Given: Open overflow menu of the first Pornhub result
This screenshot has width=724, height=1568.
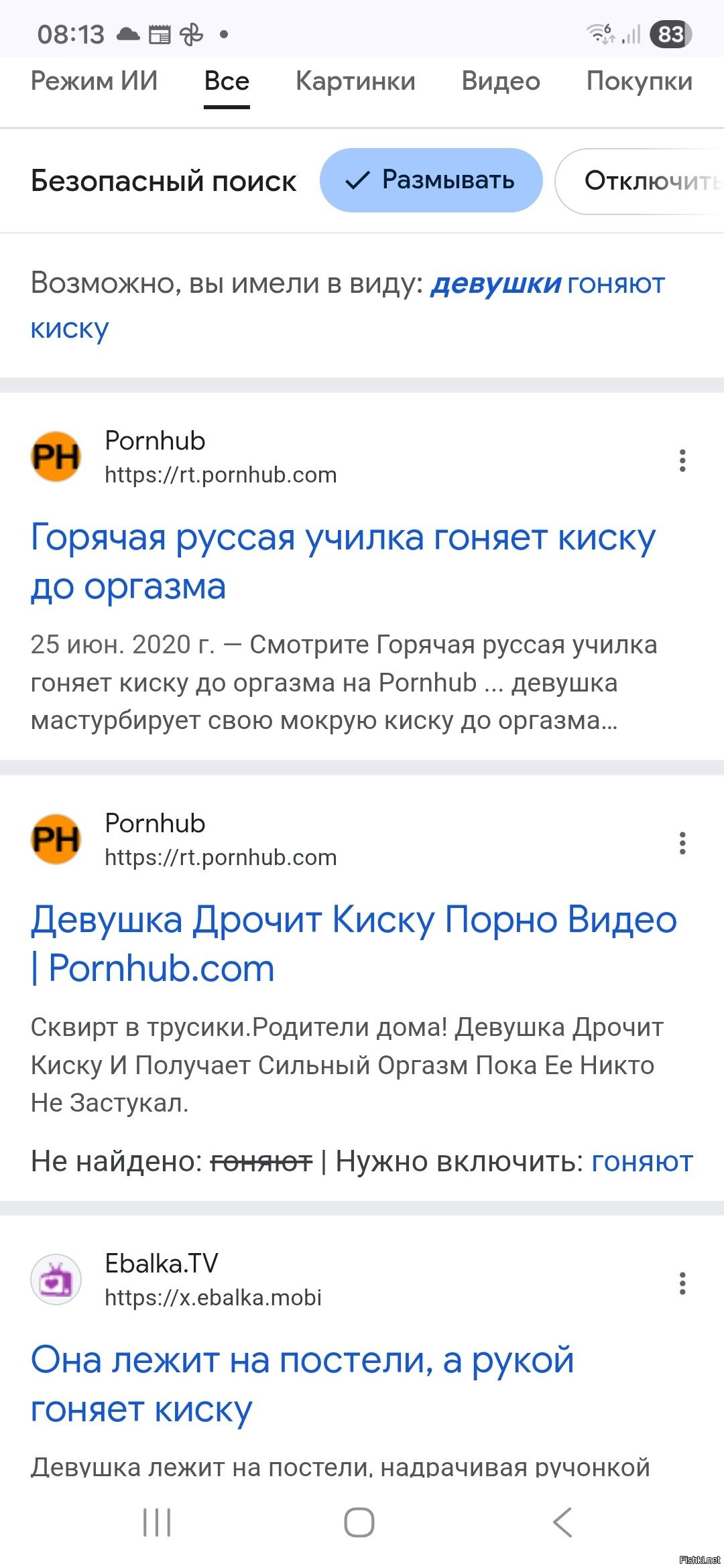Looking at the screenshot, I should [x=682, y=460].
